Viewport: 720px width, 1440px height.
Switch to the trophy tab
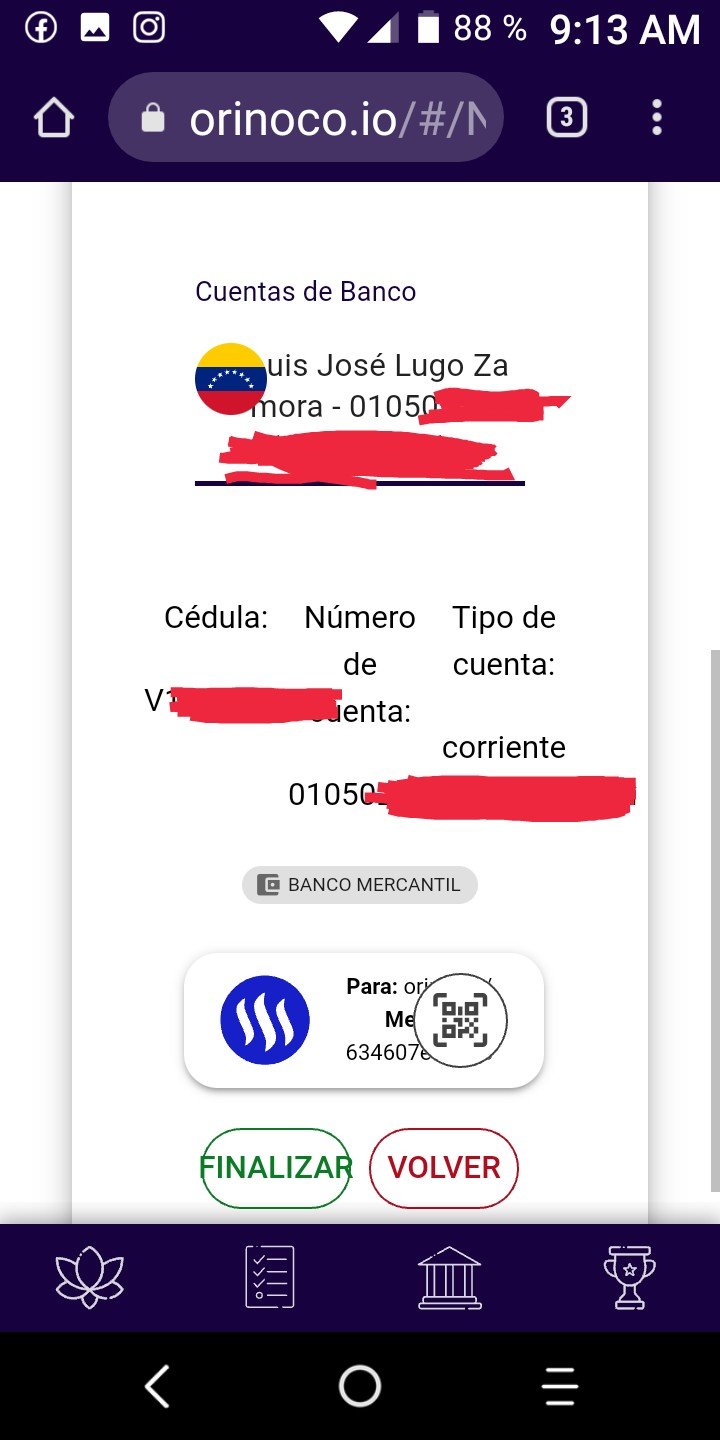pyautogui.click(x=630, y=1277)
